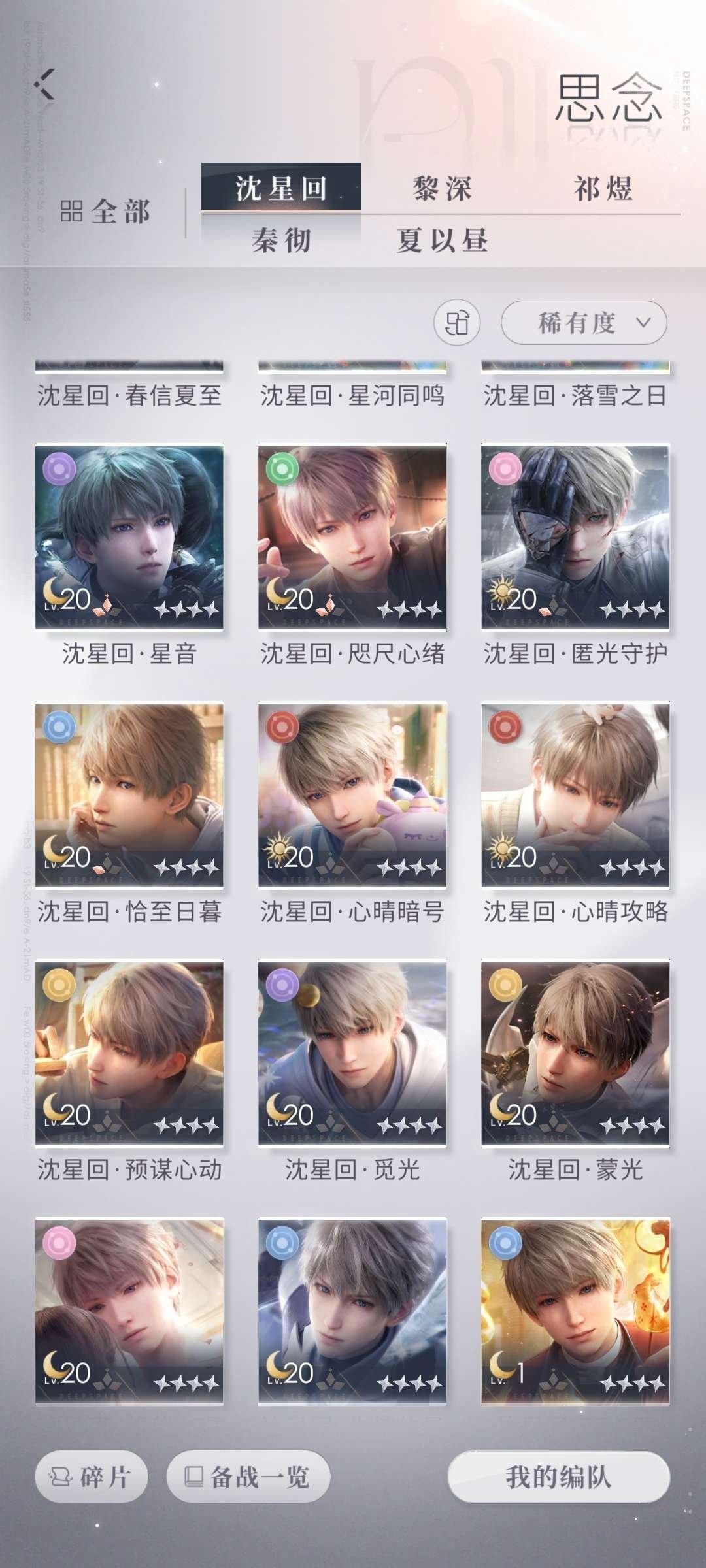706x1568 pixels.
Task: Switch to the 祁煜 tab
Action: [603, 189]
